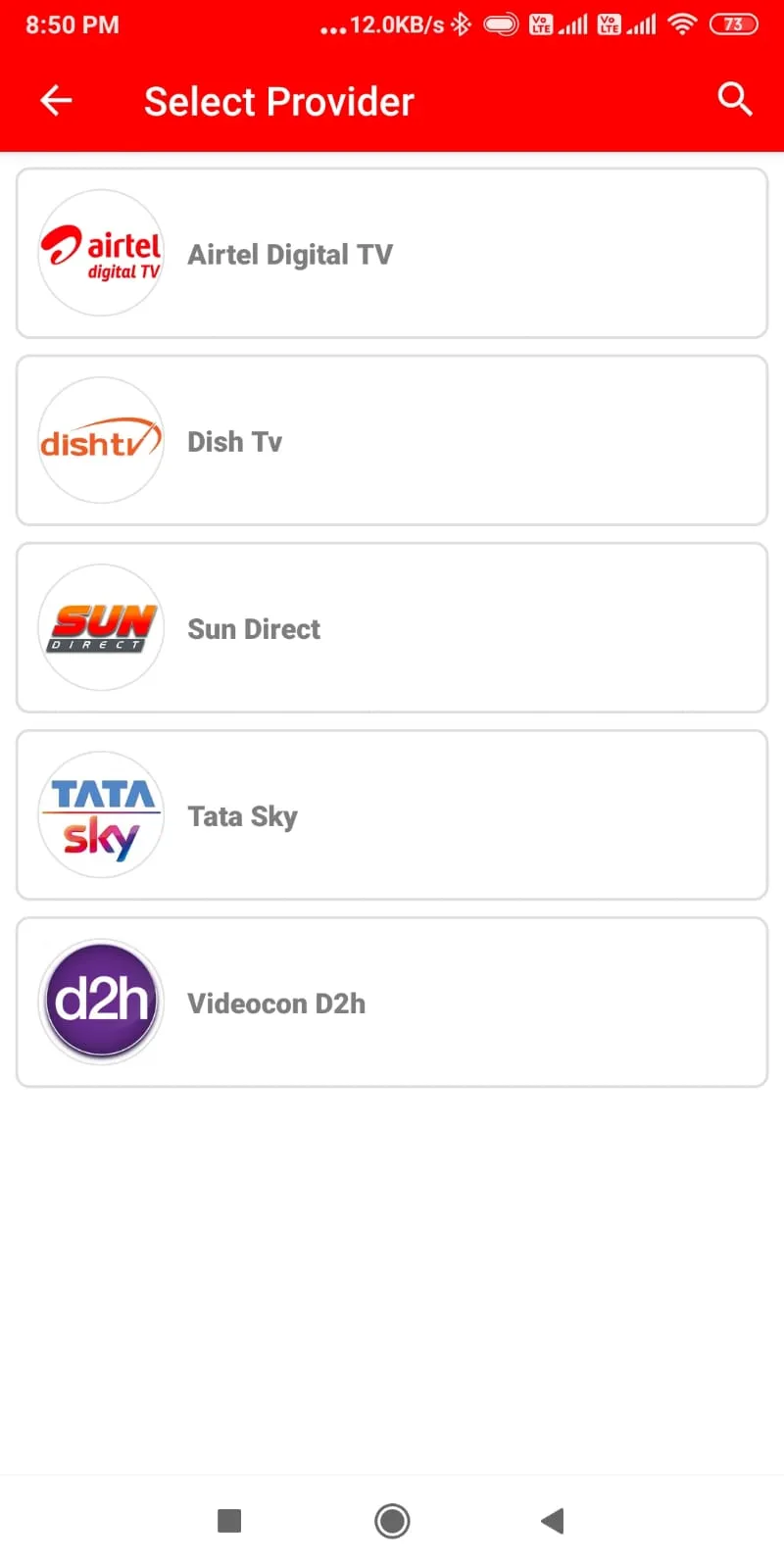Select Airtel Digital TV provider

coord(392,254)
